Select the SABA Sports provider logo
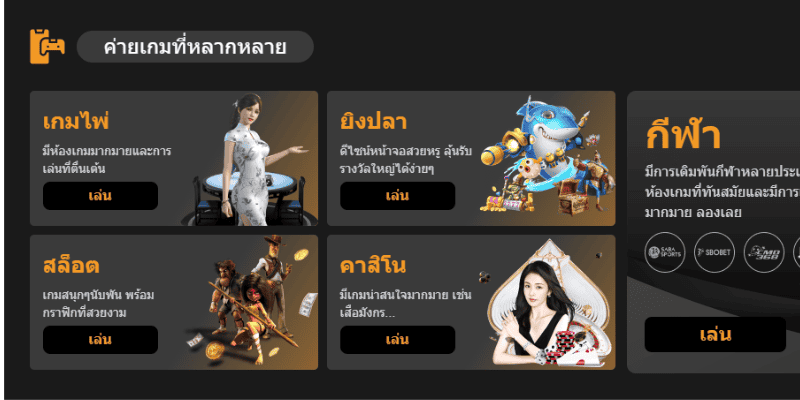The width and height of the screenshot is (800, 400). pyautogui.click(x=665, y=252)
